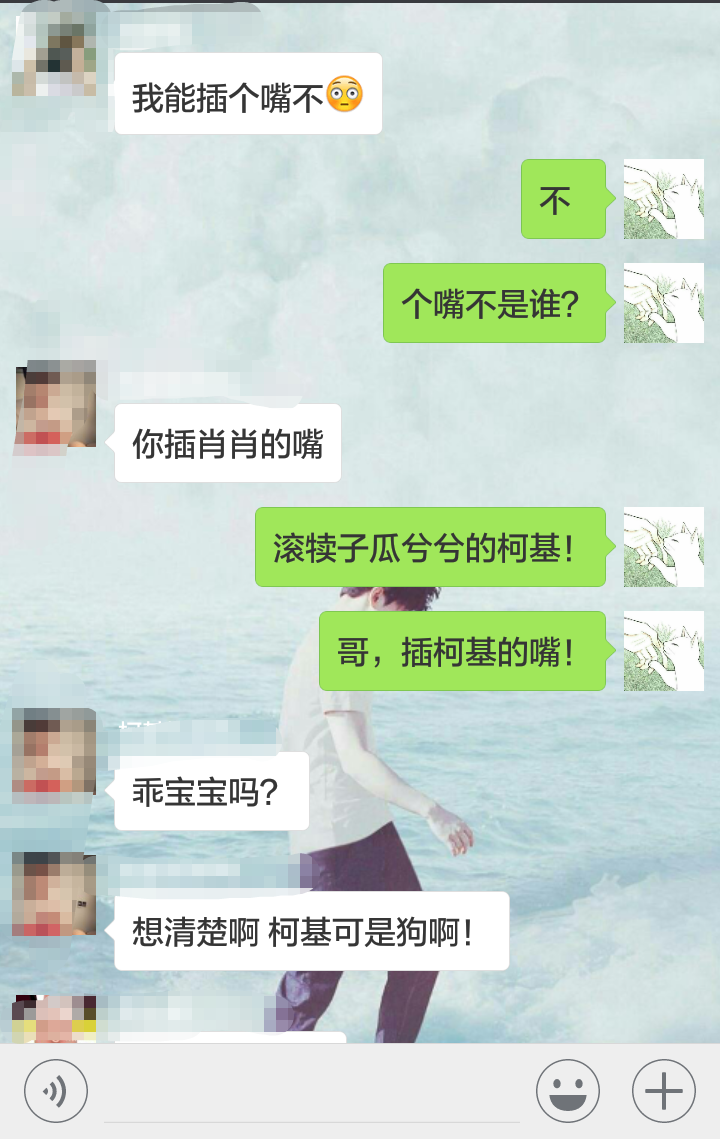
Task: Tap the sticker next to '个嘴不是谁?'
Action: pyautogui.click(x=663, y=305)
